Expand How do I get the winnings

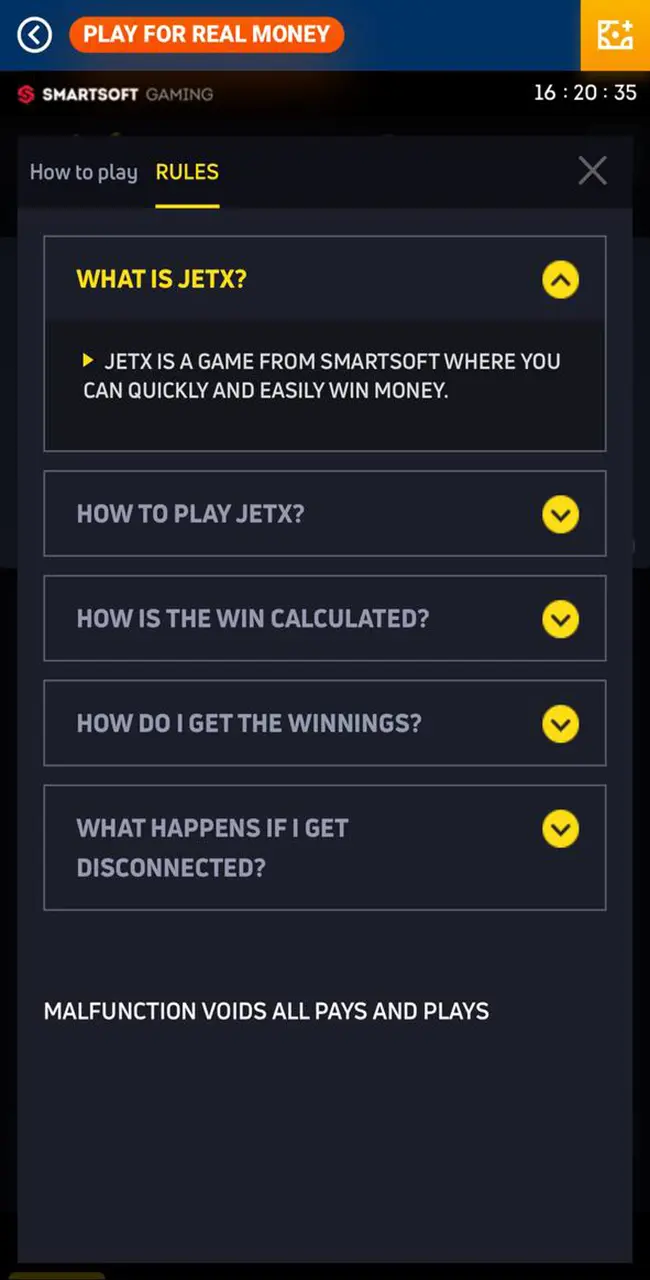click(x=560, y=723)
